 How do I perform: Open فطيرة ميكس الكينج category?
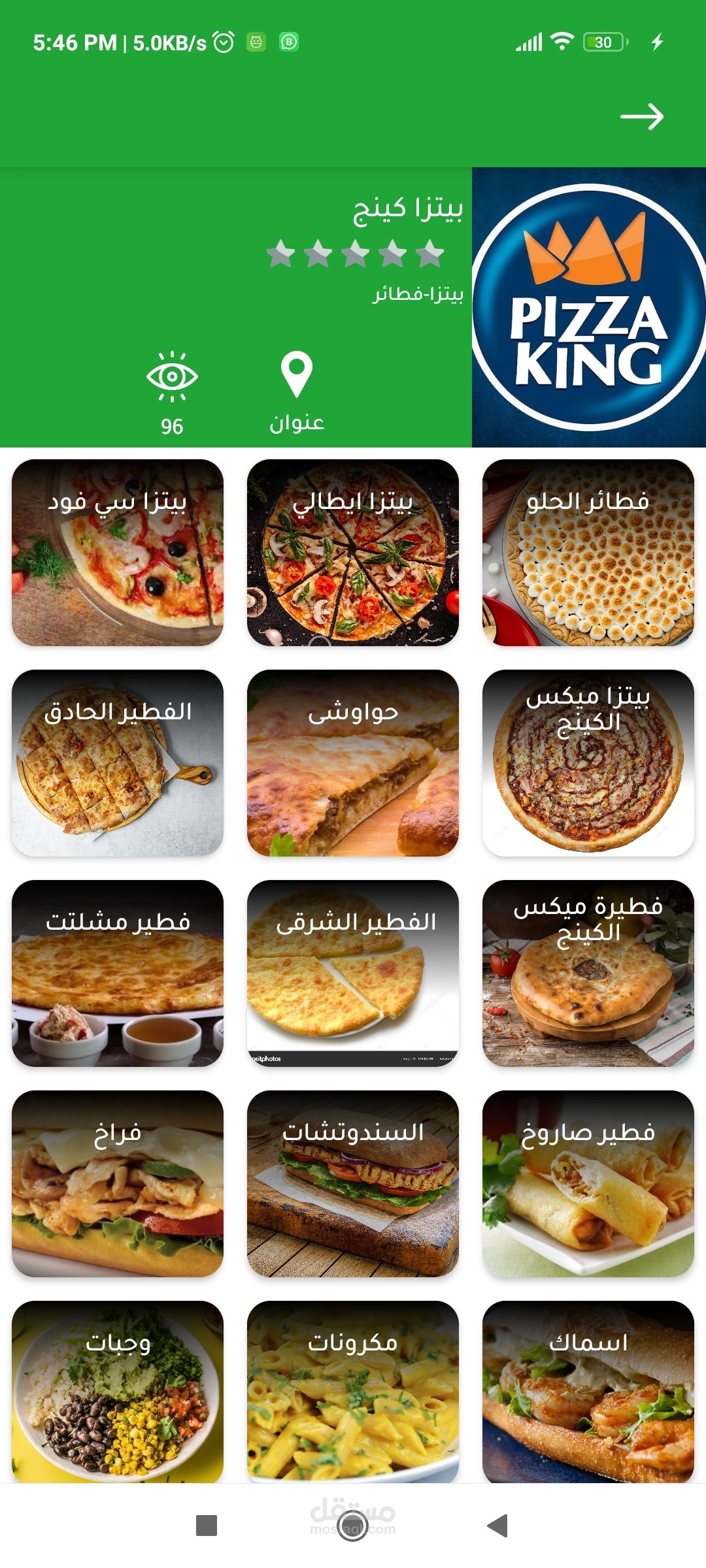coord(588,973)
